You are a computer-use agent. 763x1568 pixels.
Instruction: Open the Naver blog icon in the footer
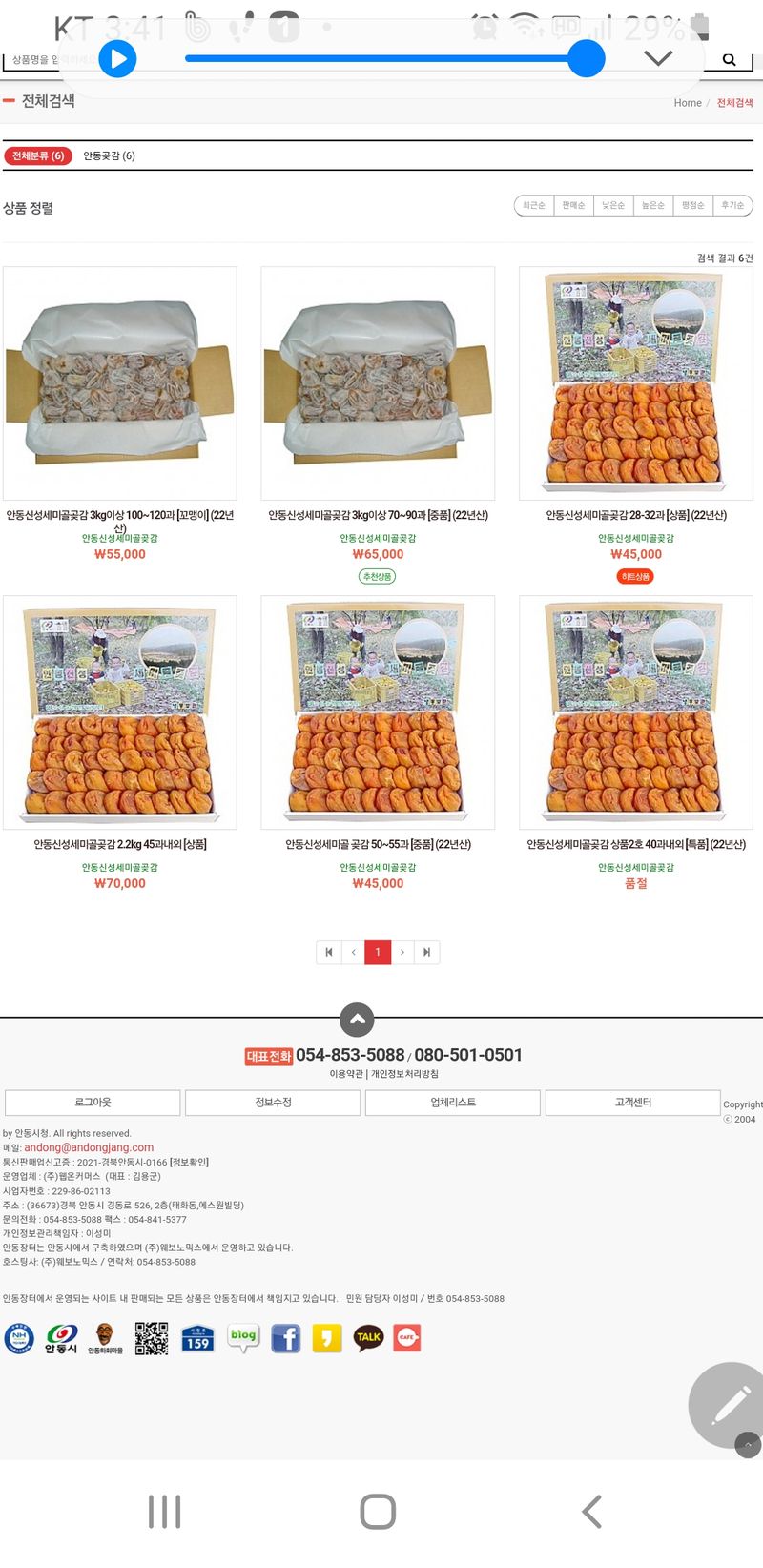(x=242, y=1337)
